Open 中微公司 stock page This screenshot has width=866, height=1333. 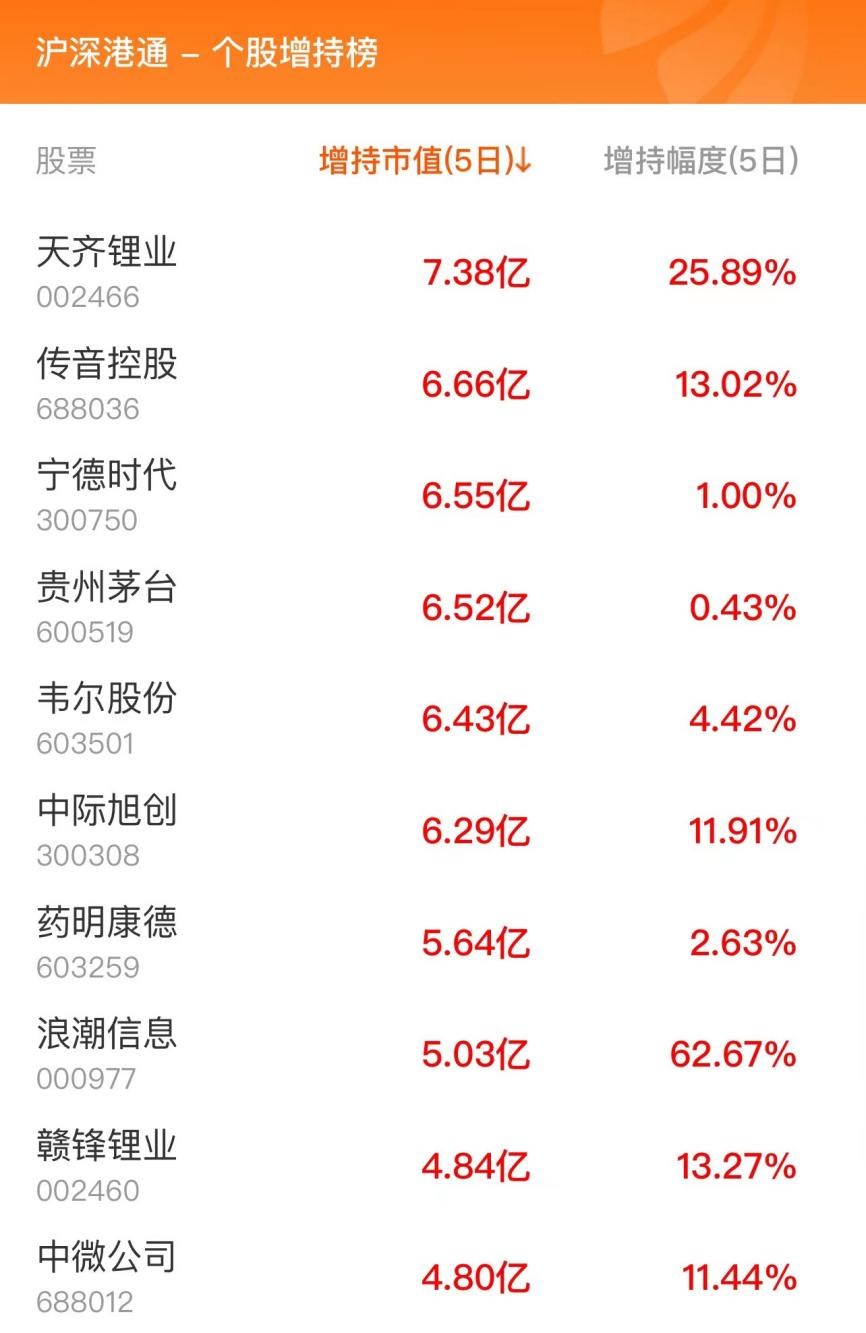pos(107,1257)
